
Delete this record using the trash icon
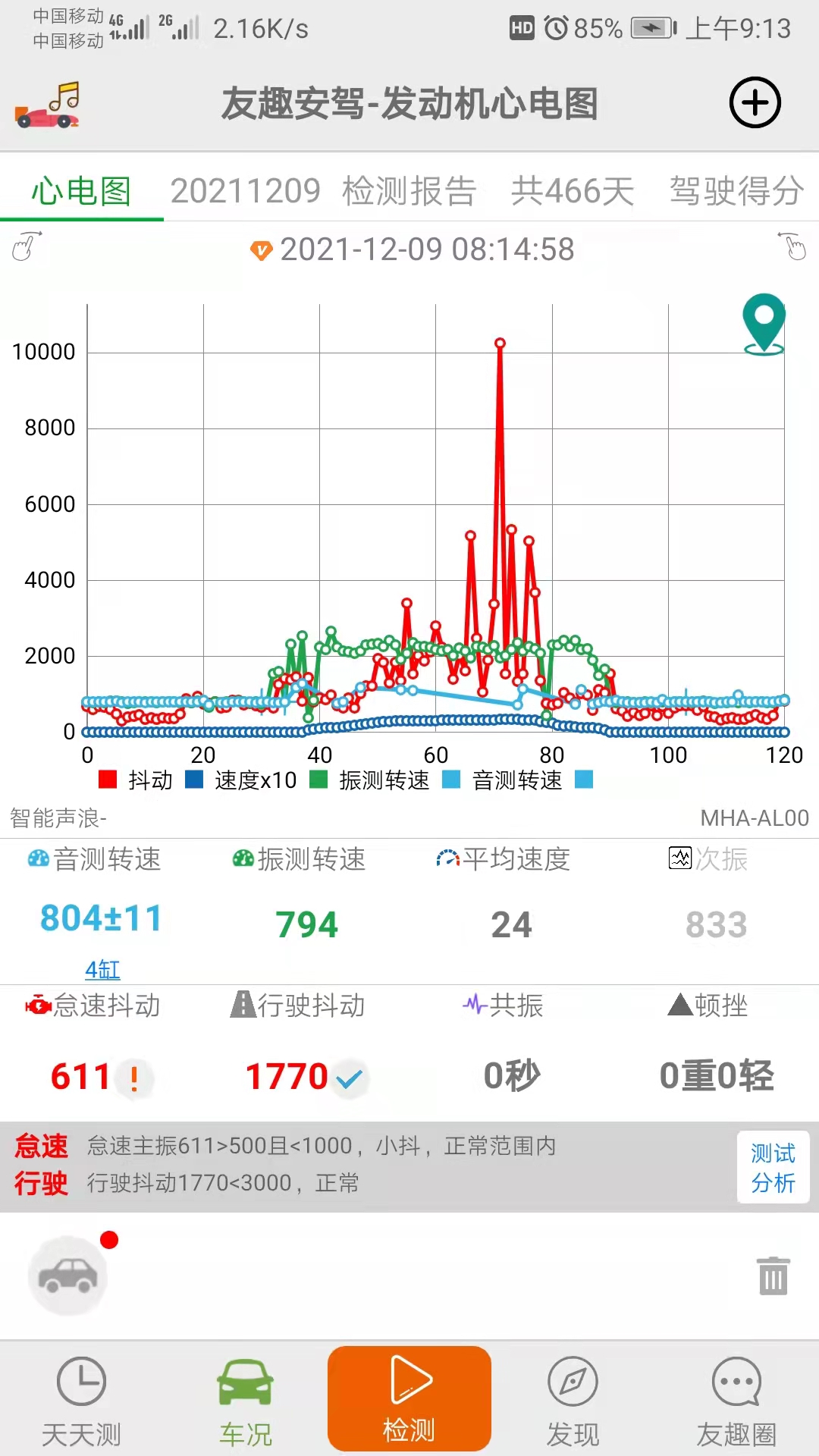[x=773, y=1276]
